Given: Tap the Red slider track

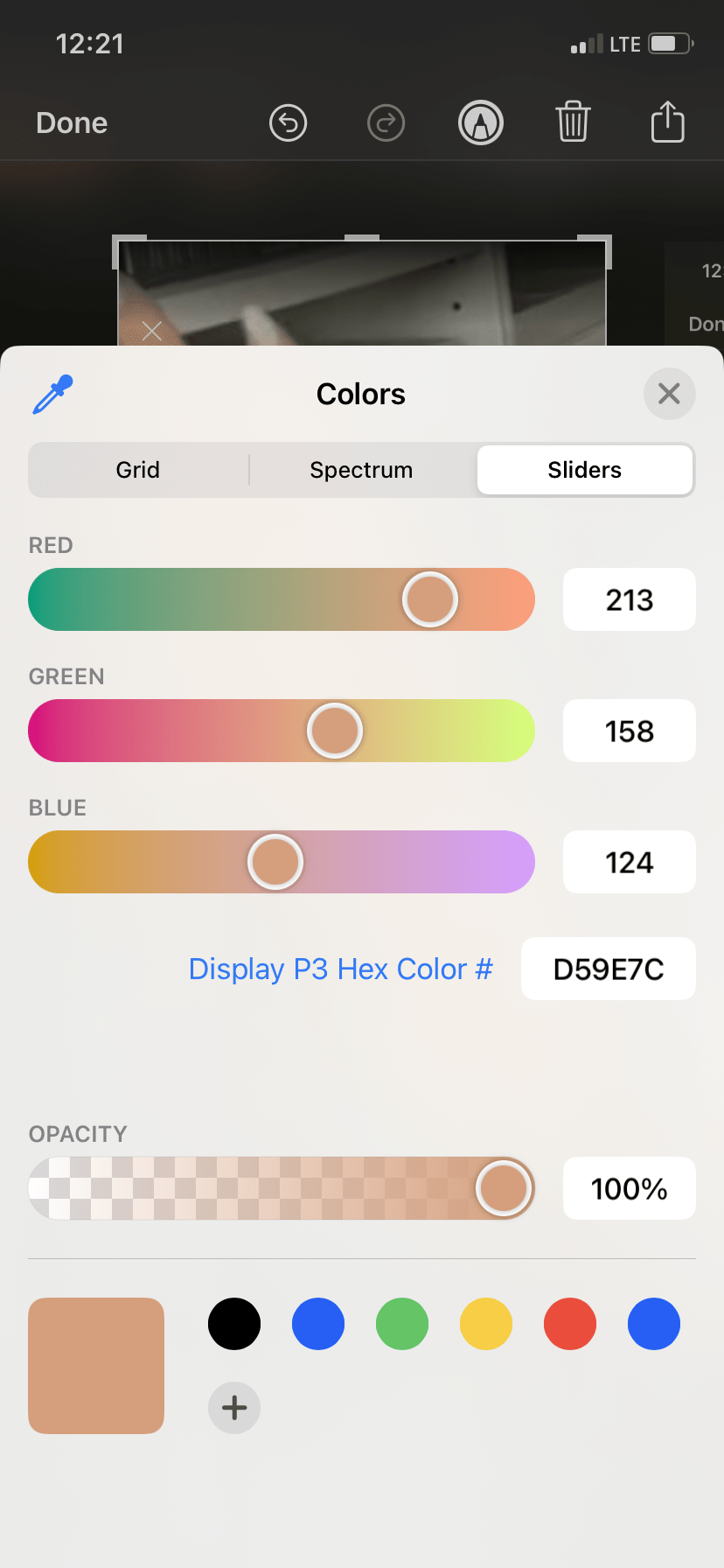Looking at the screenshot, I should [x=219, y=599].
